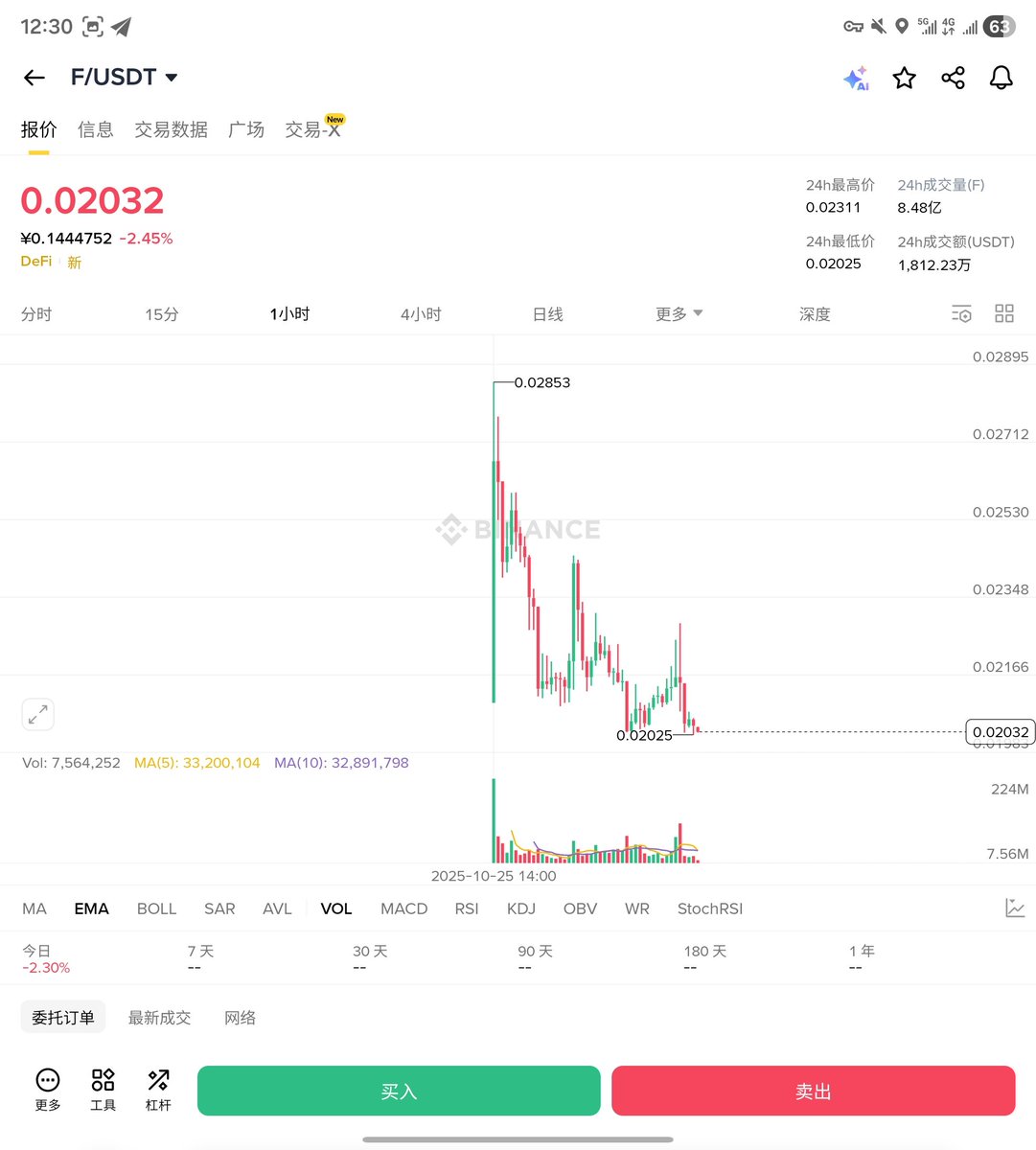Tap the 卖出 sell button

(x=813, y=1091)
